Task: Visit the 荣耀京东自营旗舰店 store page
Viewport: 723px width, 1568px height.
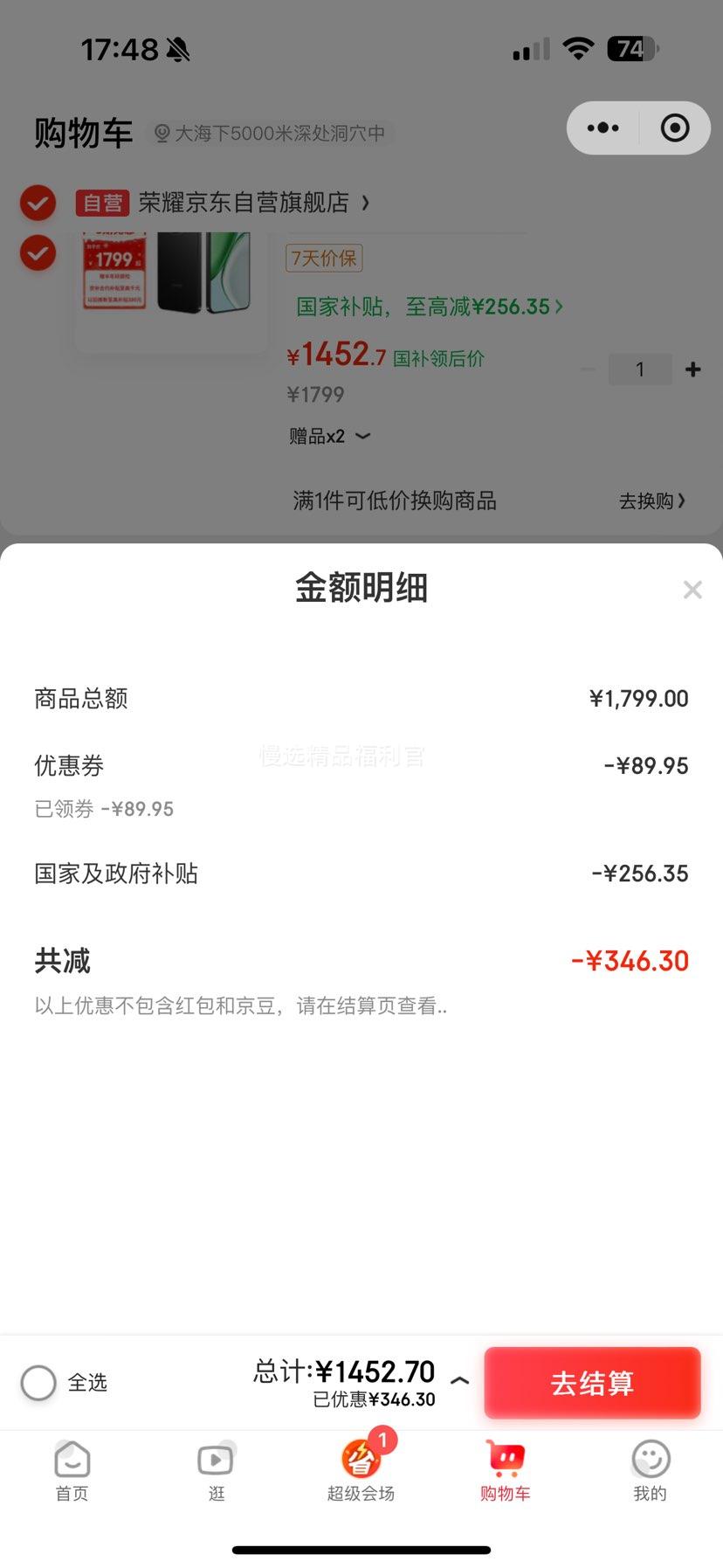Action: [244, 203]
